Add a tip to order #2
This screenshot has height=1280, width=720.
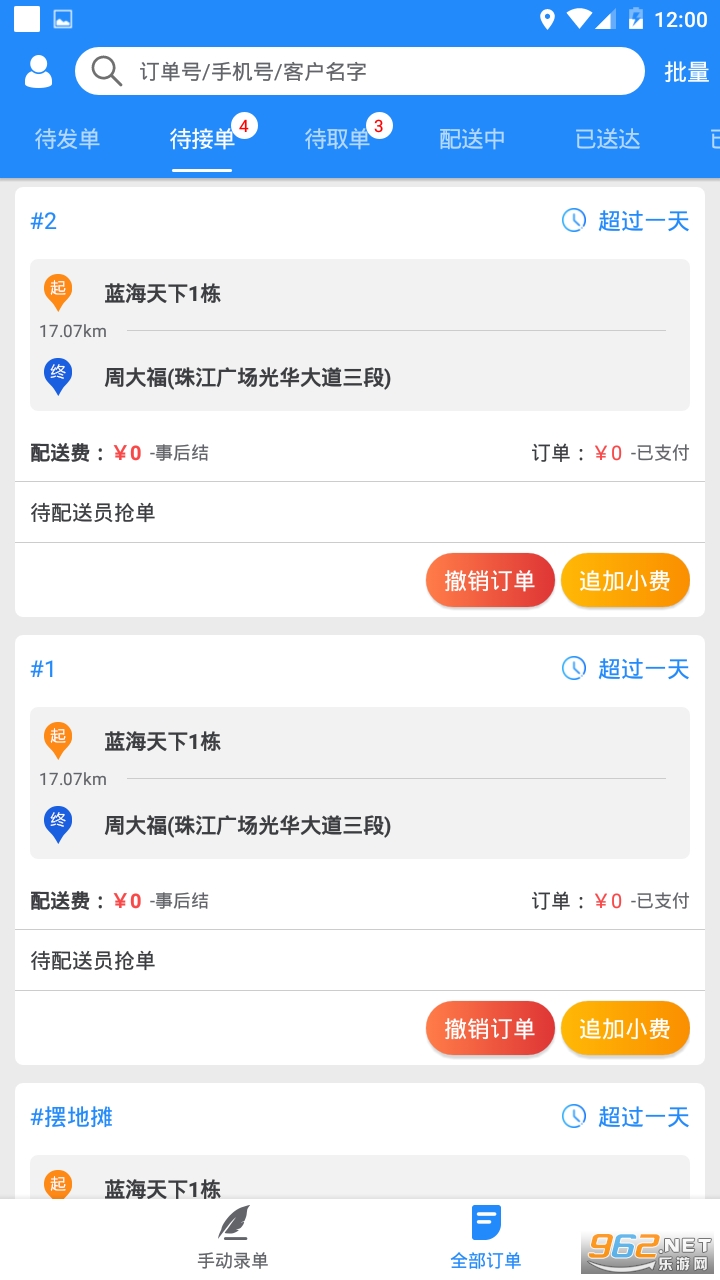tap(625, 580)
